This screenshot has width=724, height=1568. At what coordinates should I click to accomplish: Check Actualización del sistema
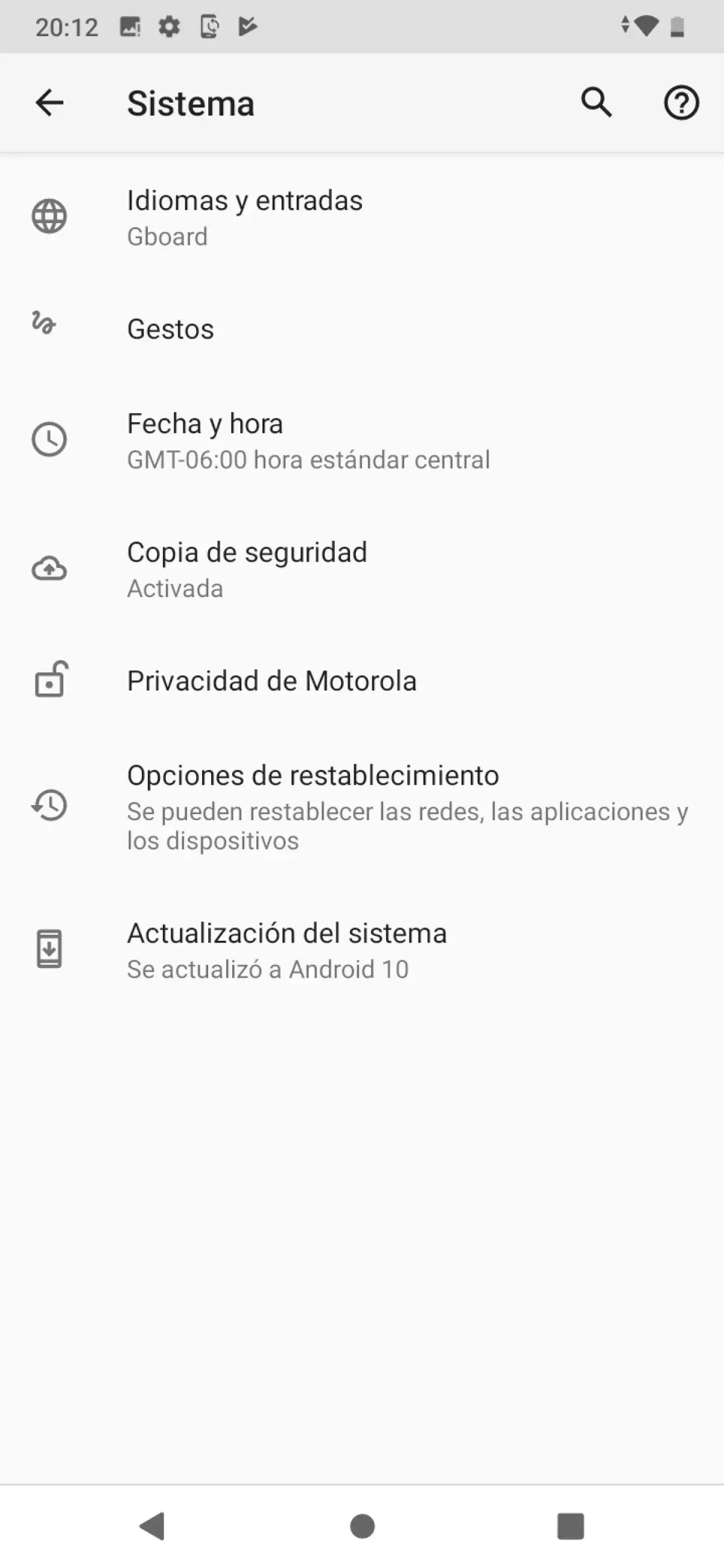287,950
